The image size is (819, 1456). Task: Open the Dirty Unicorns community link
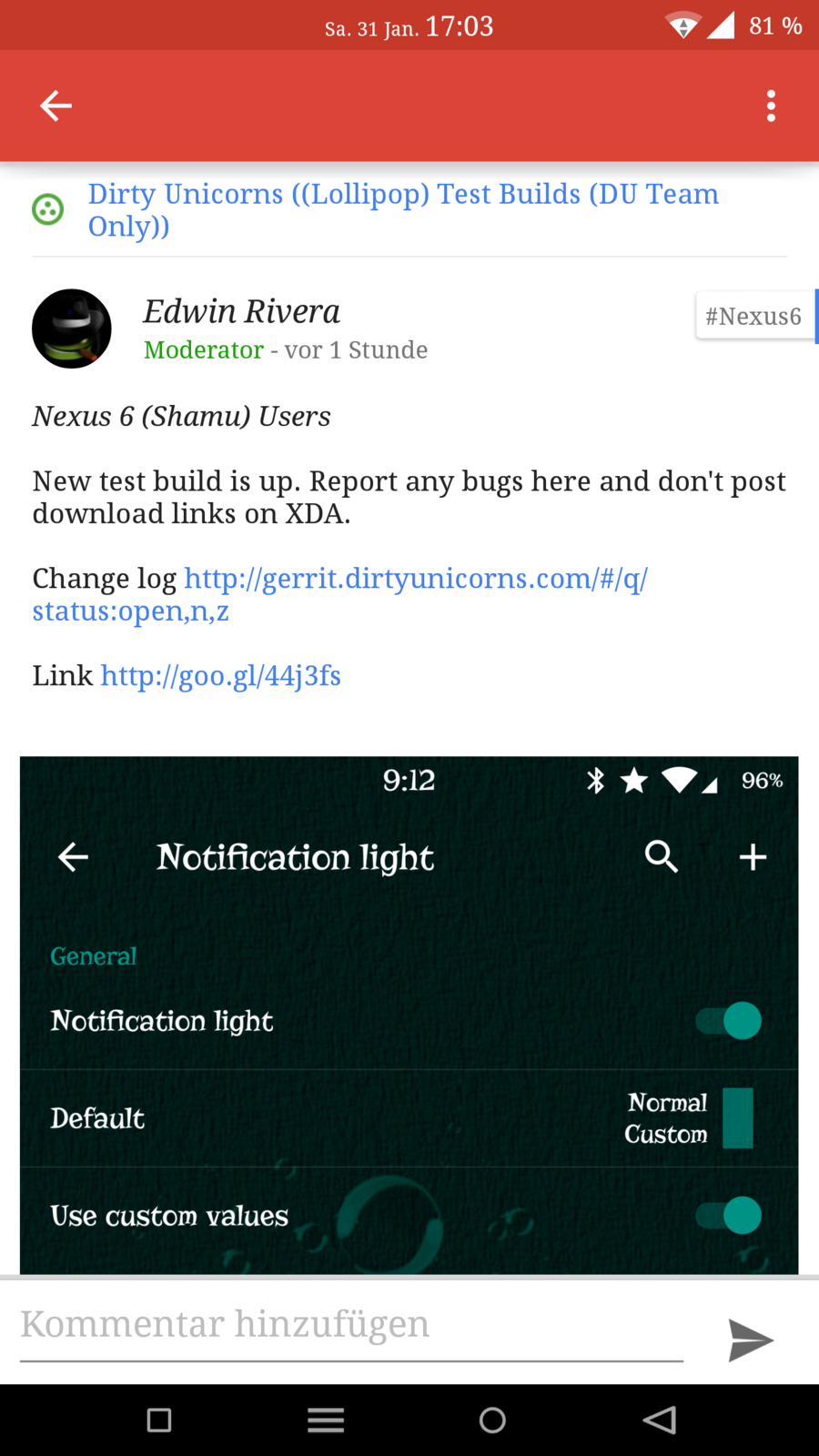click(x=402, y=209)
